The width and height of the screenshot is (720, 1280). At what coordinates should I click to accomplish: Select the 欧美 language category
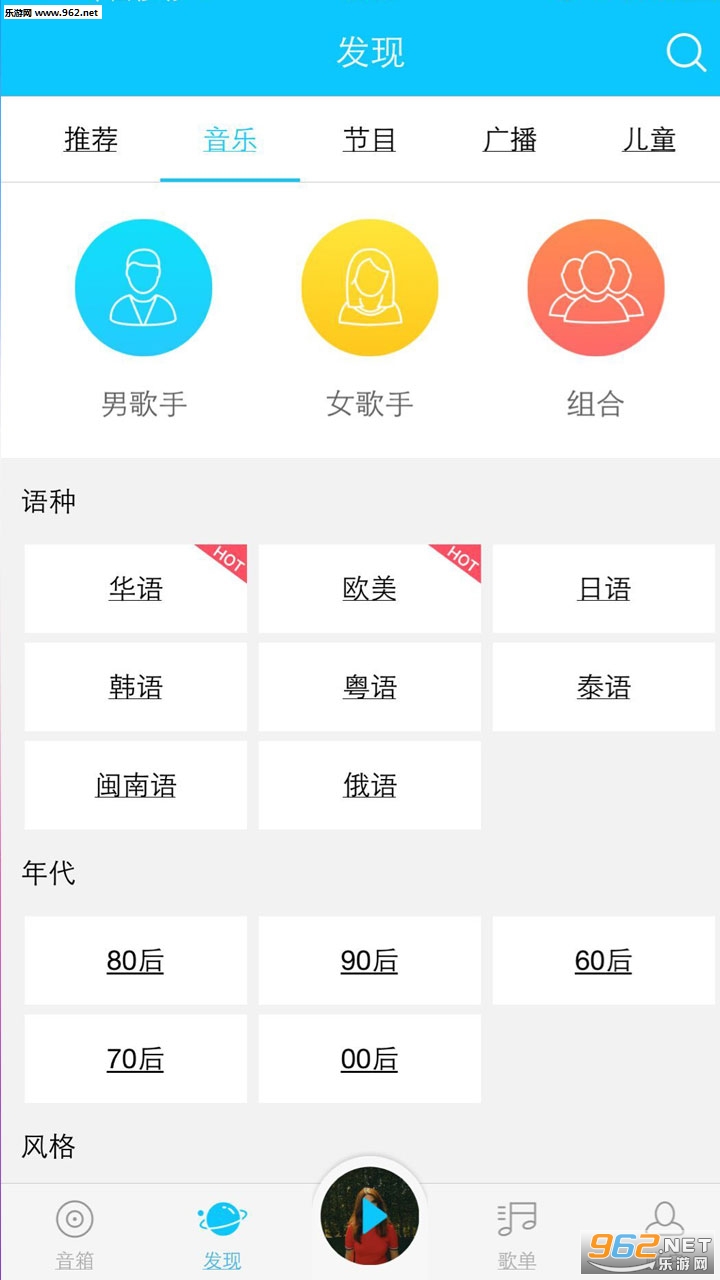[370, 589]
